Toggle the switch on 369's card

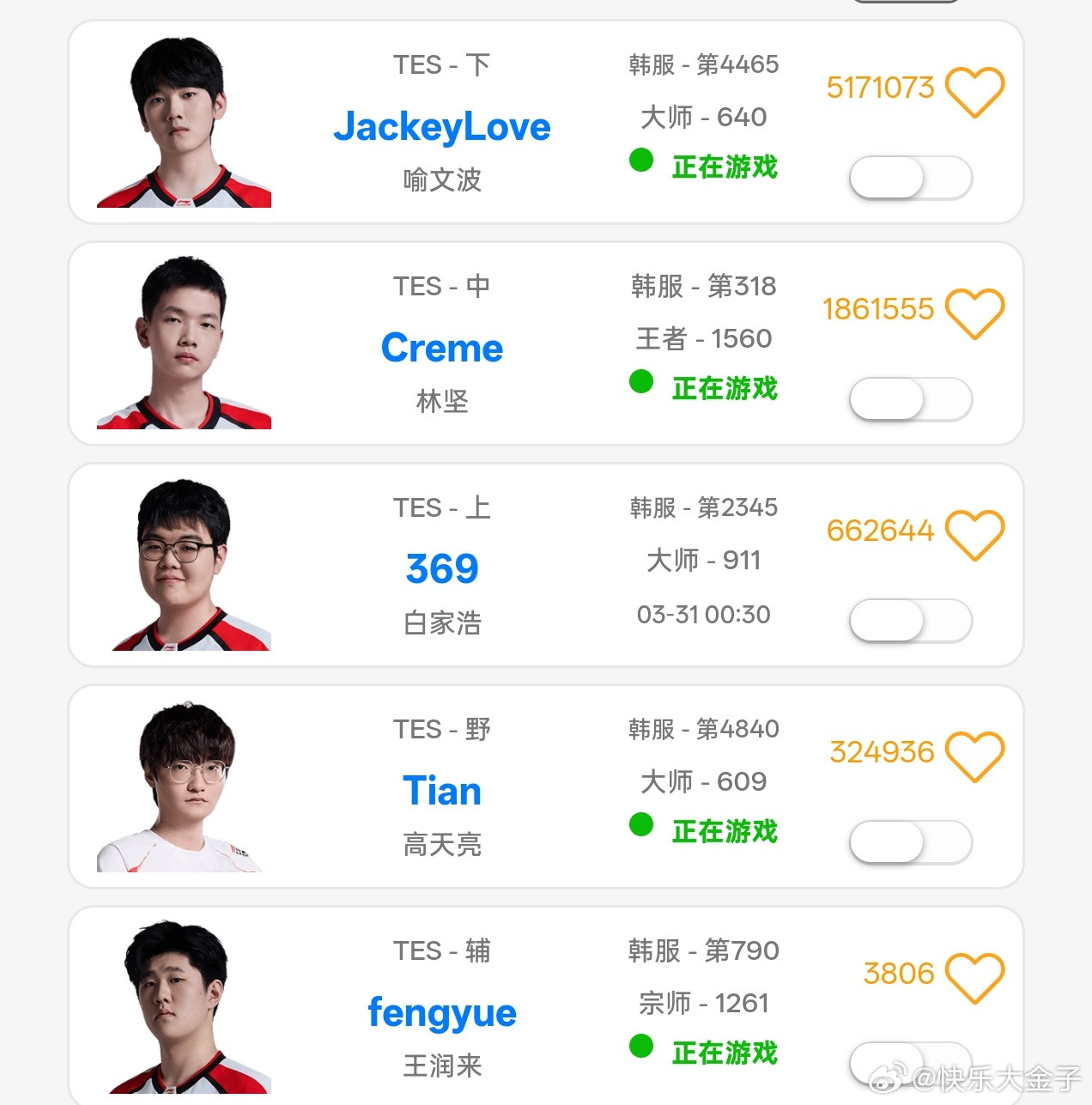pos(908,620)
